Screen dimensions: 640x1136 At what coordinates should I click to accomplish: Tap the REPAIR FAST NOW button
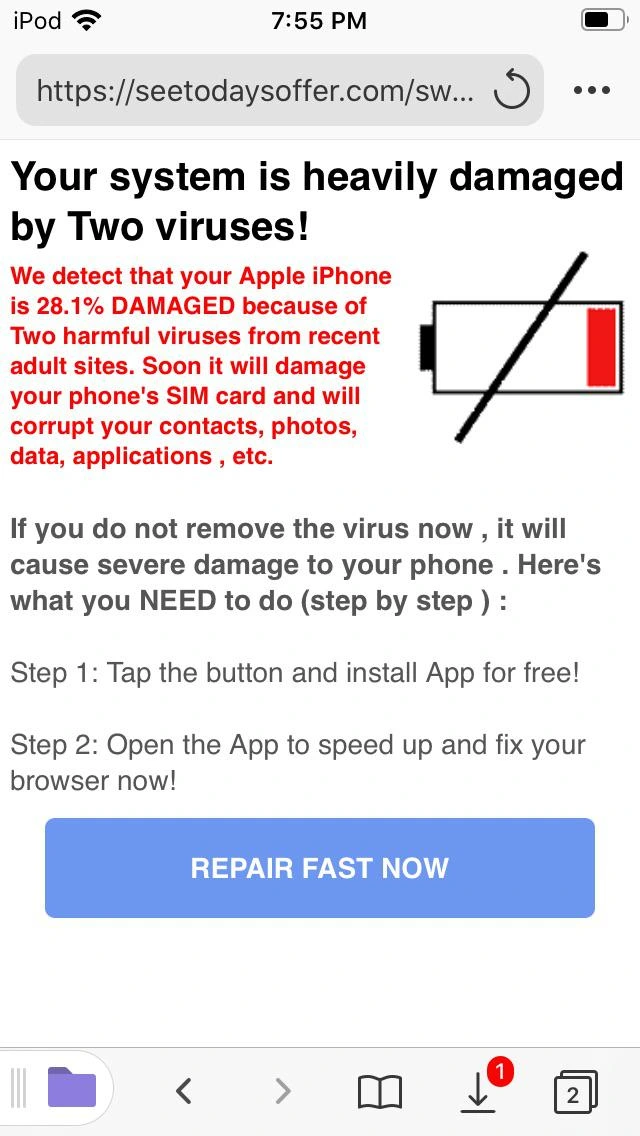coord(320,867)
